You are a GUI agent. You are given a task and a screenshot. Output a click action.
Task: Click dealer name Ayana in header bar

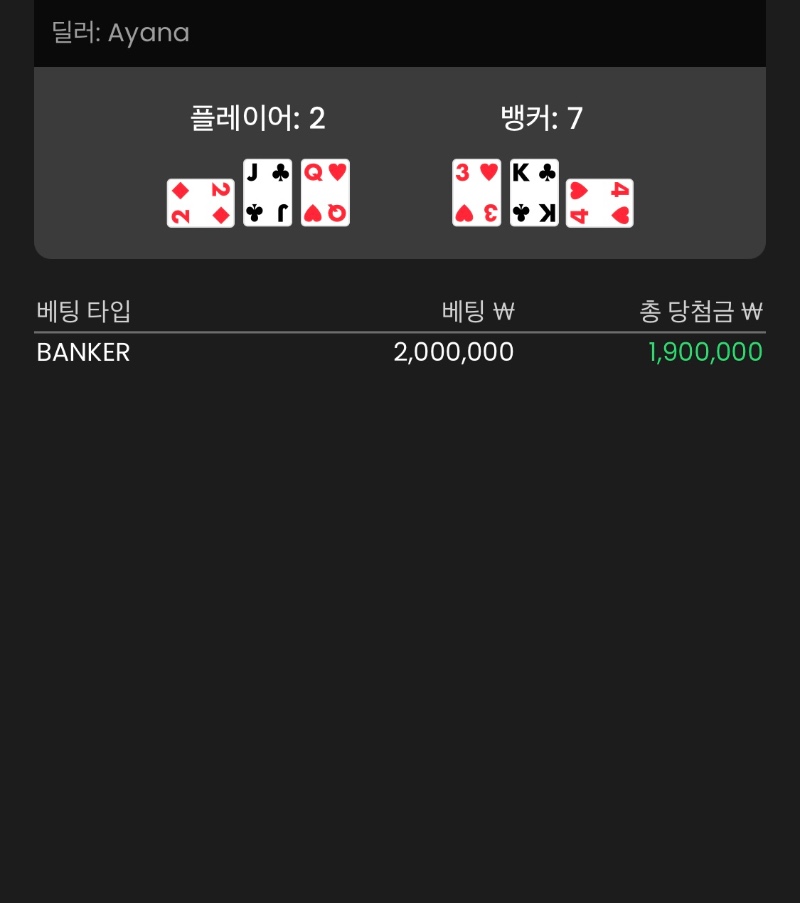(x=120, y=33)
